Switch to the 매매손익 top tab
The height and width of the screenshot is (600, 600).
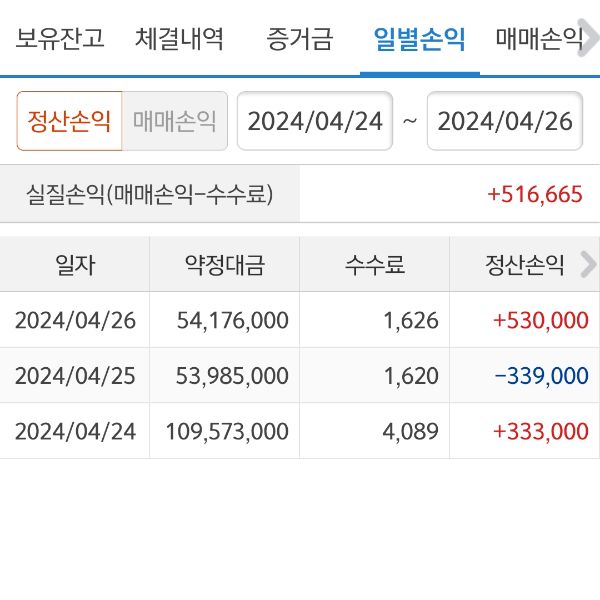(540, 40)
